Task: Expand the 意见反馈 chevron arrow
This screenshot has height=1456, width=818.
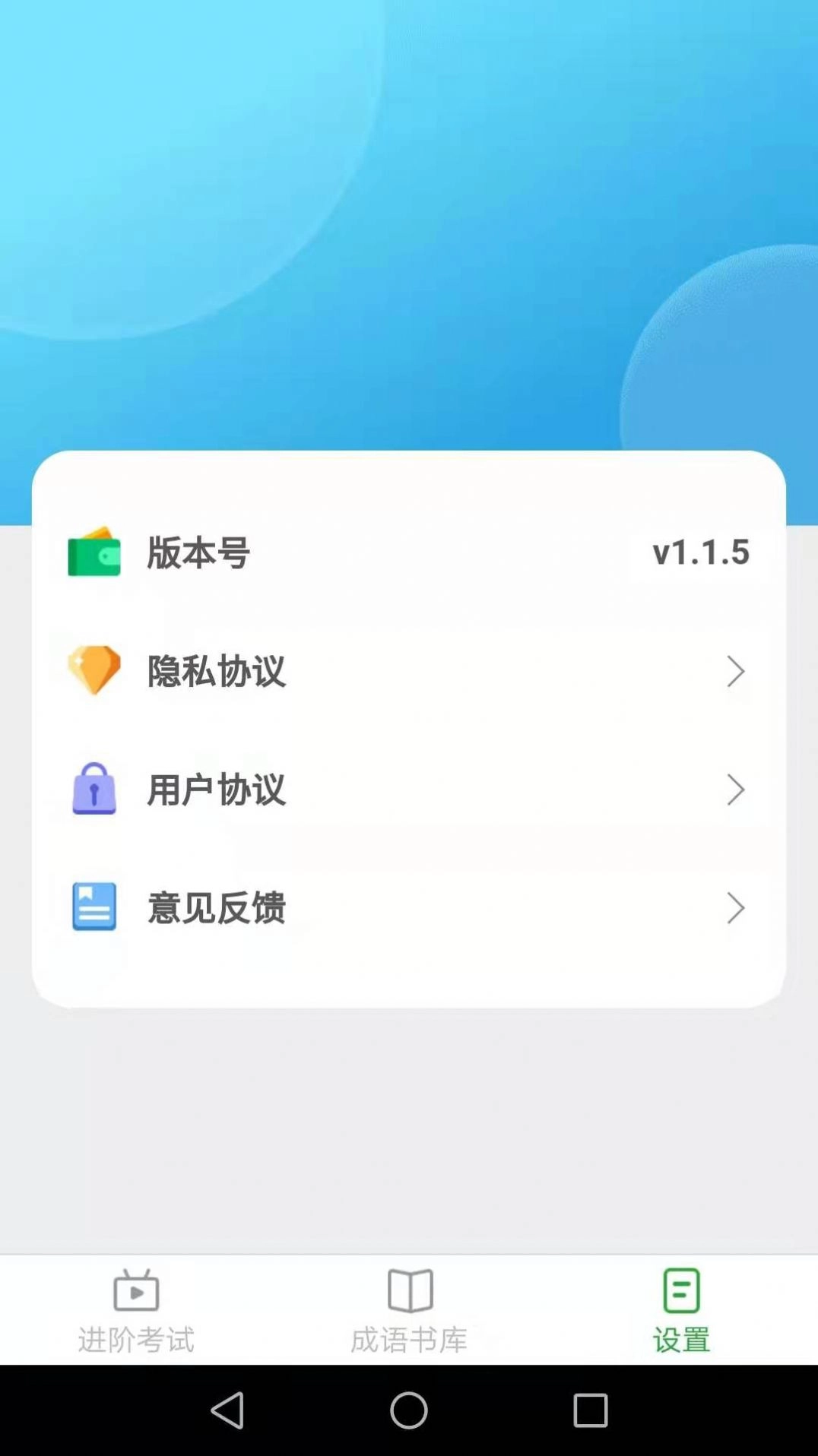Action: (x=735, y=908)
